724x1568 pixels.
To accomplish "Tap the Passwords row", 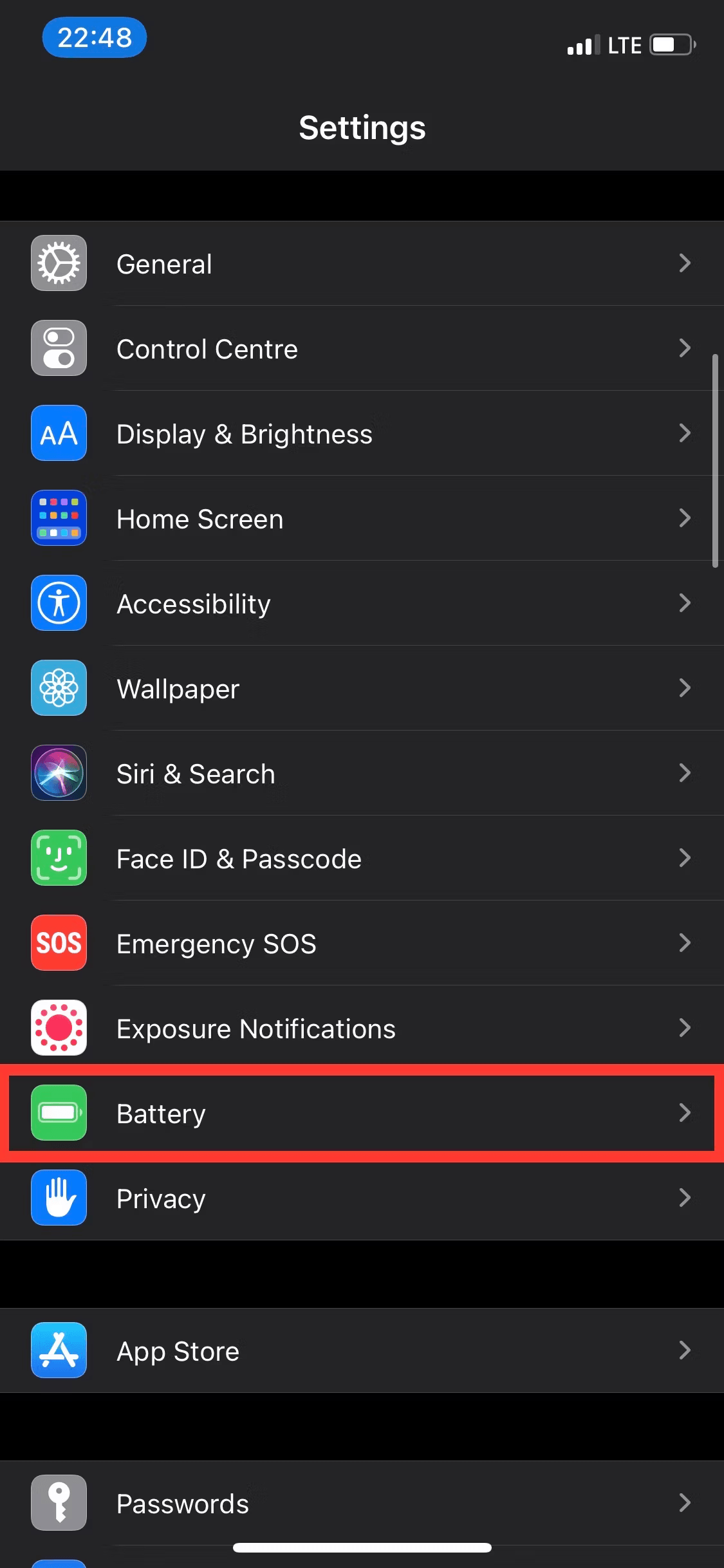I will coord(360,1504).
